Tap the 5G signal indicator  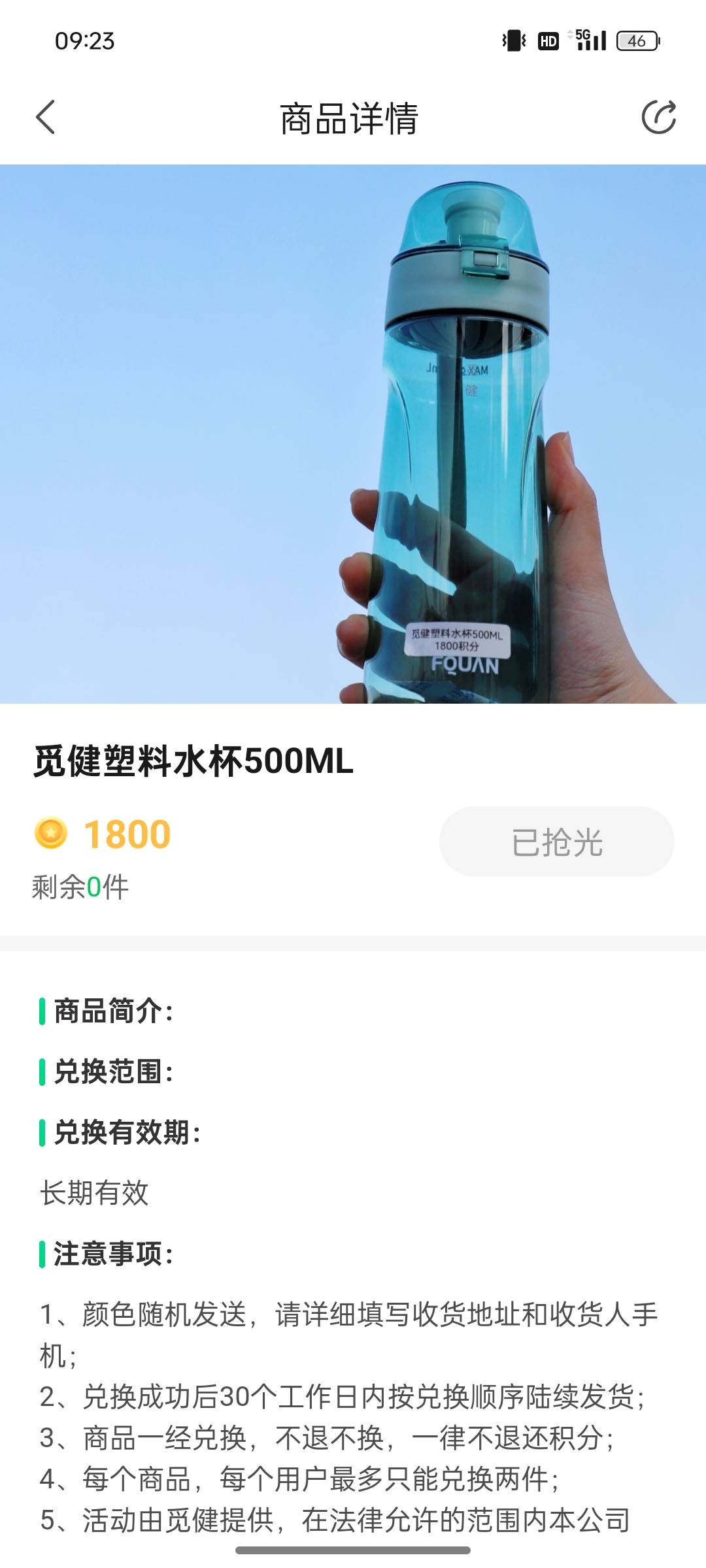click(x=587, y=41)
